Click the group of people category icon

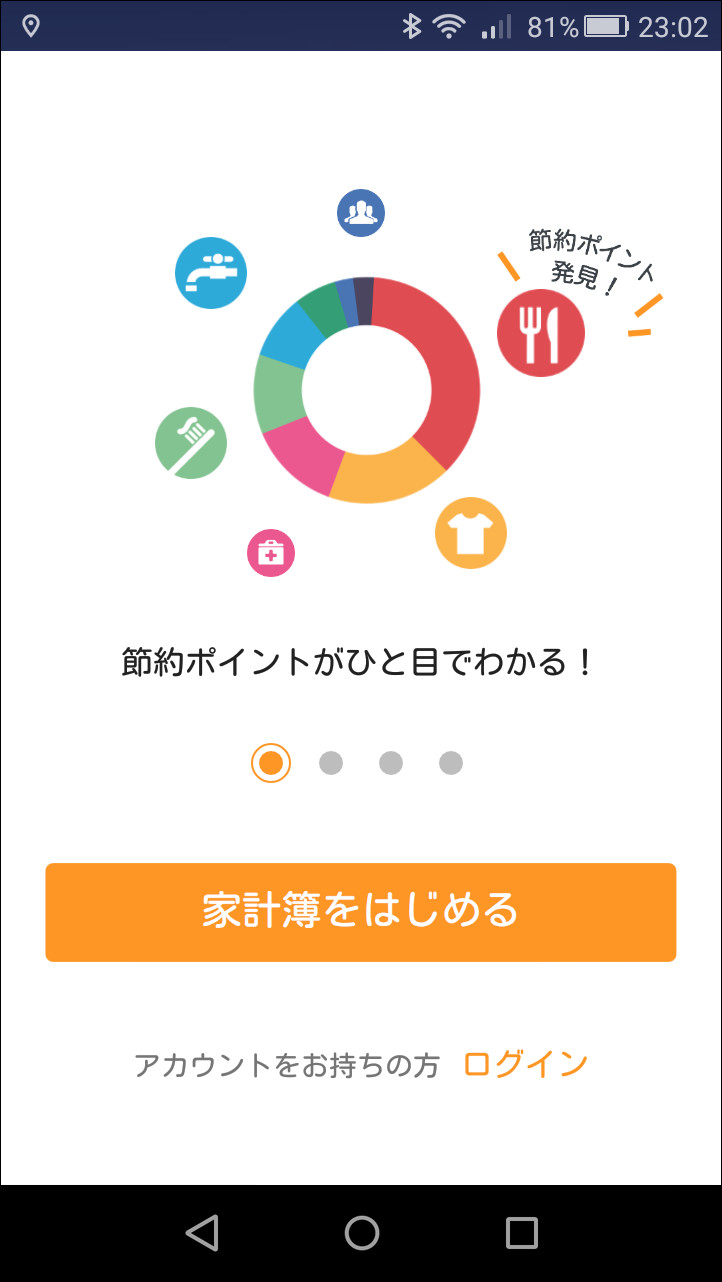coord(362,212)
